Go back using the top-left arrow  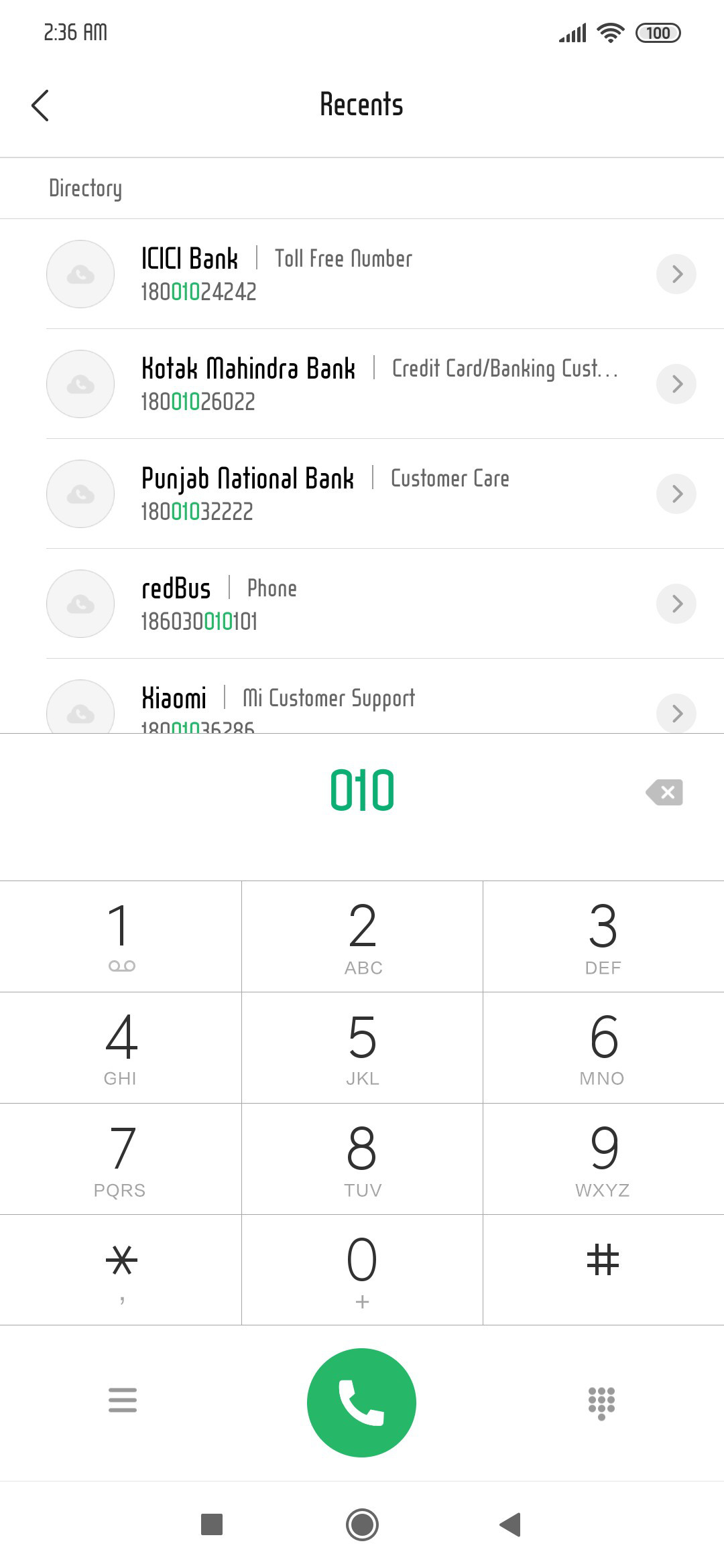pyautogui.click(x=40, y=105)
